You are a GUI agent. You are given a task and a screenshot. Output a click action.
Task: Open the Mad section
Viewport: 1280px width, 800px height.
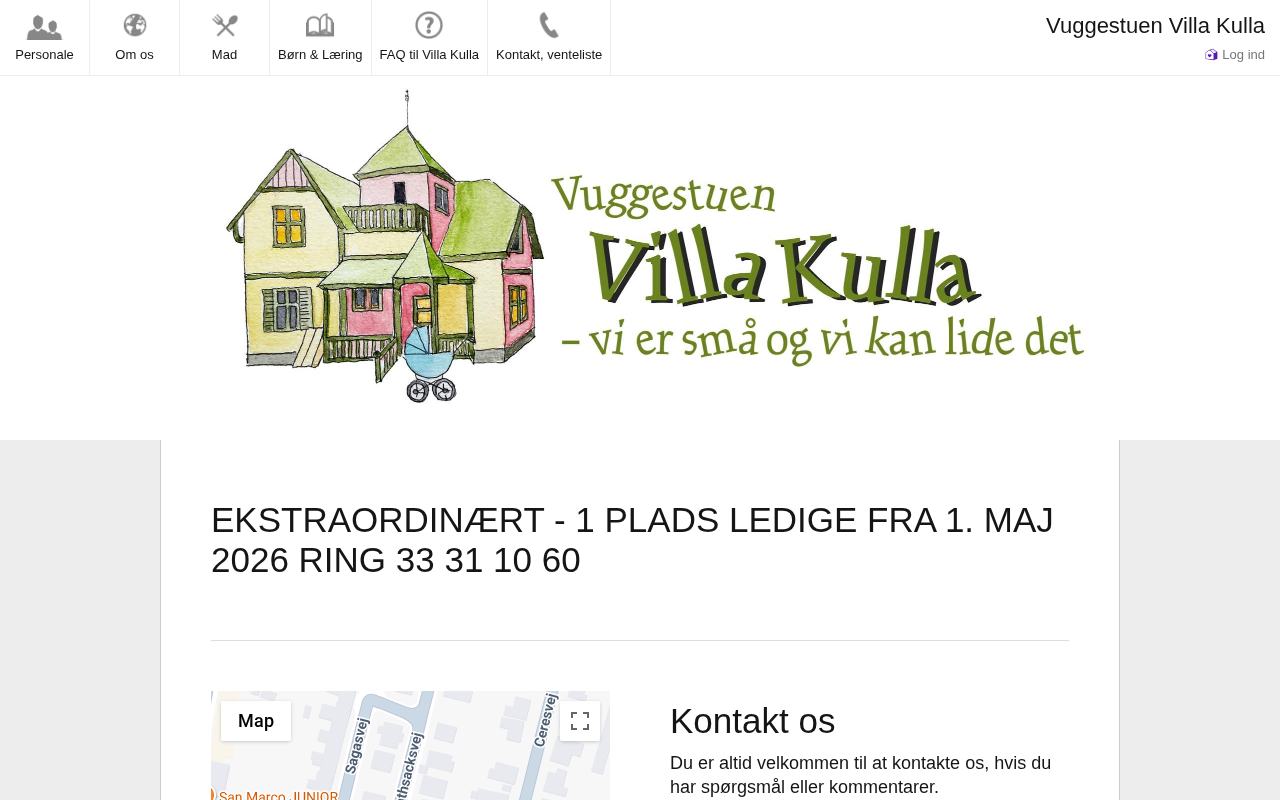pos(224,38)
